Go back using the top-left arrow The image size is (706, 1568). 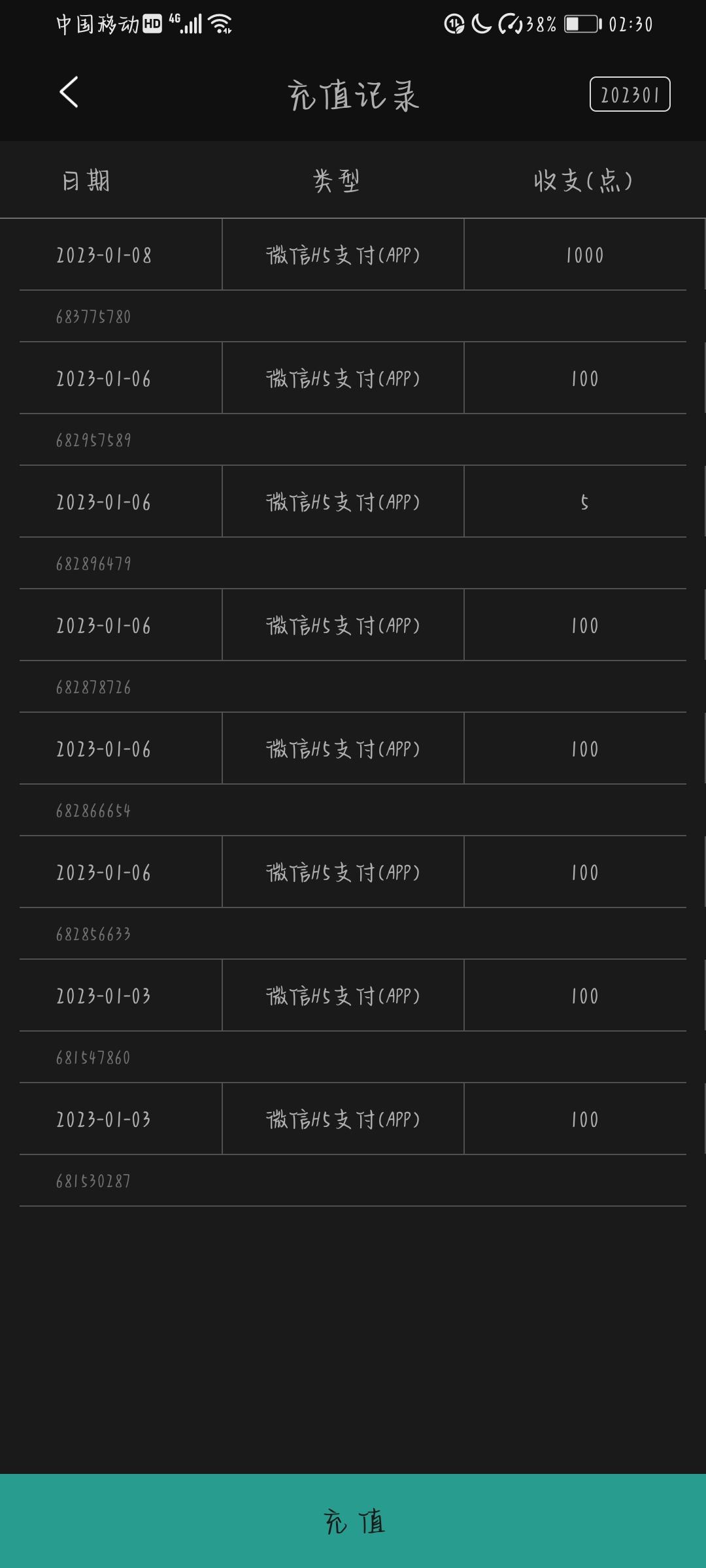coord(69,92)
